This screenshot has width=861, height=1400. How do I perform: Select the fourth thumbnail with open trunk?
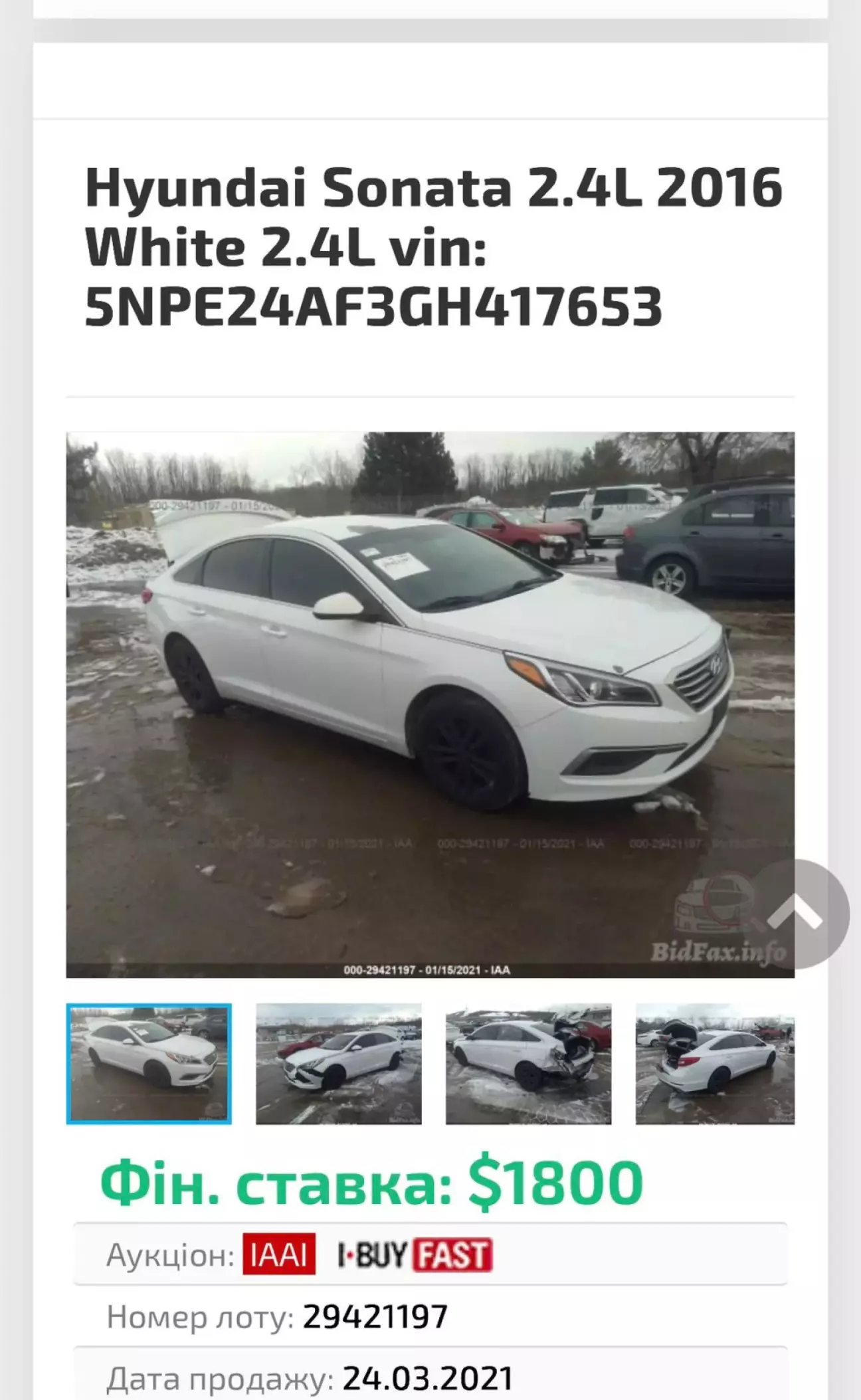coord(715,1064)
